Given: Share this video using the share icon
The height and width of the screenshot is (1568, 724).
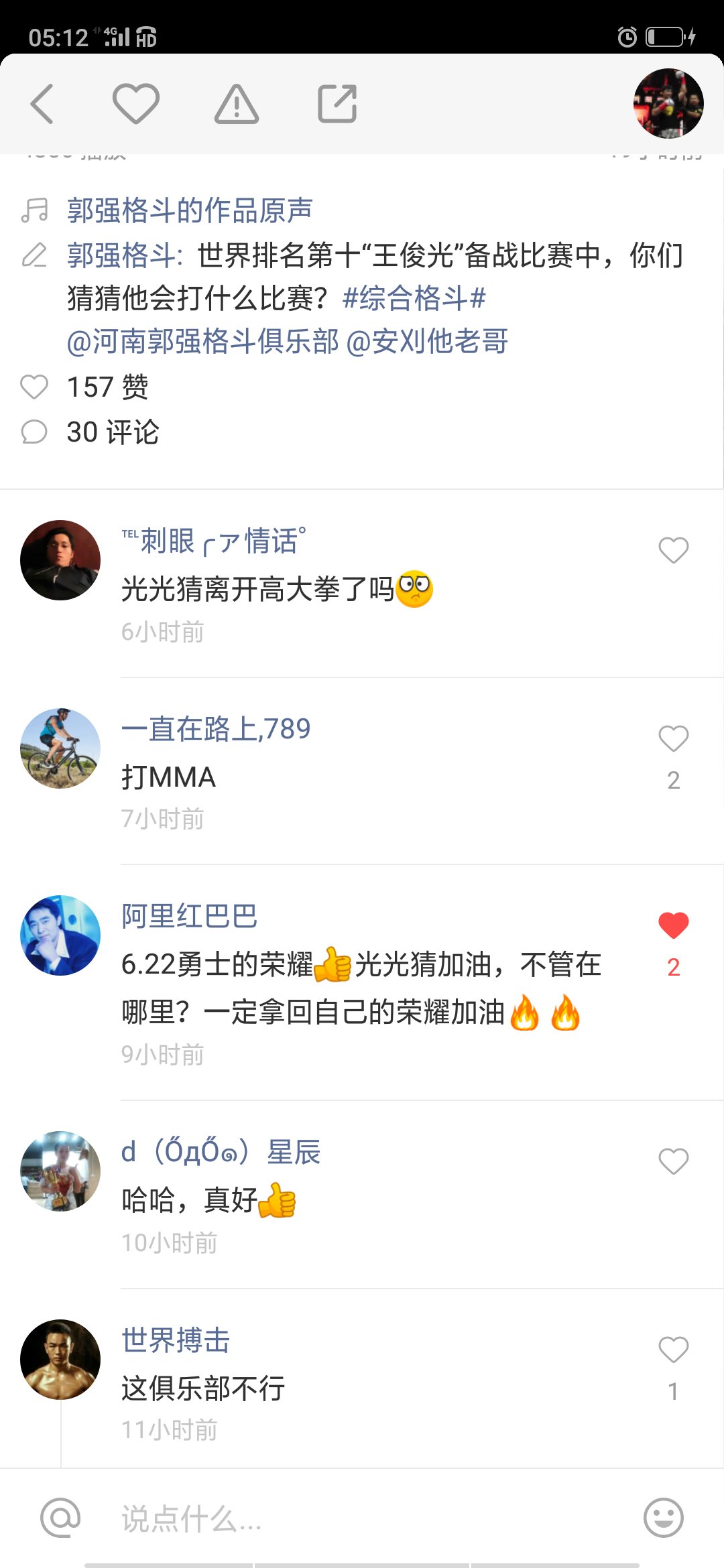Looking at the screenshot, I should tap(337, 104).
